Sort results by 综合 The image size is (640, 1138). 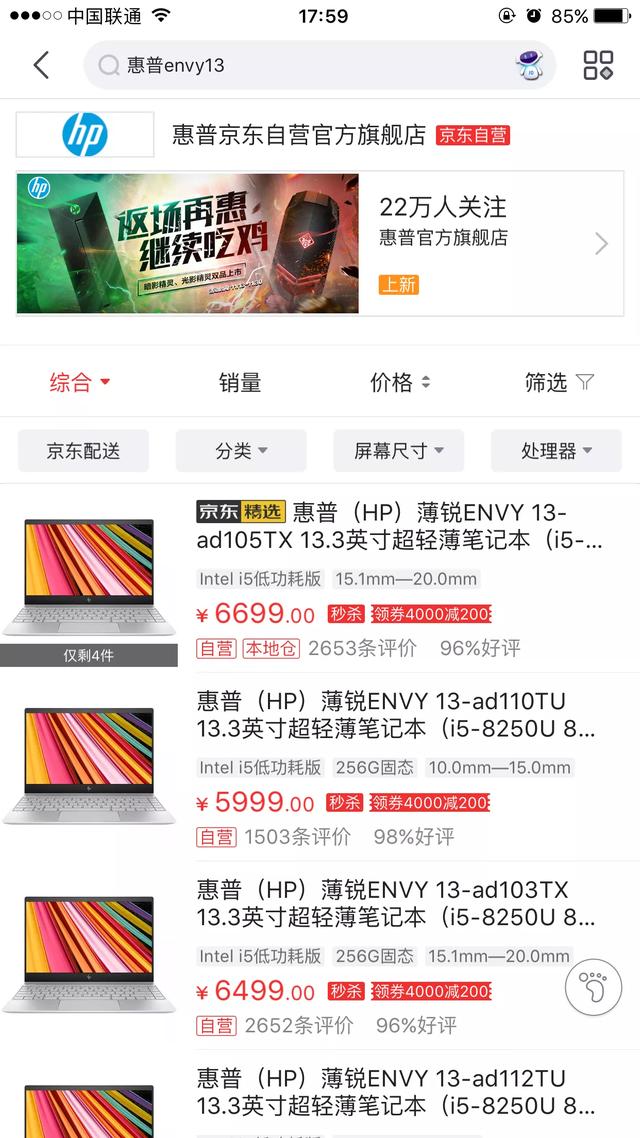point(80,382)
